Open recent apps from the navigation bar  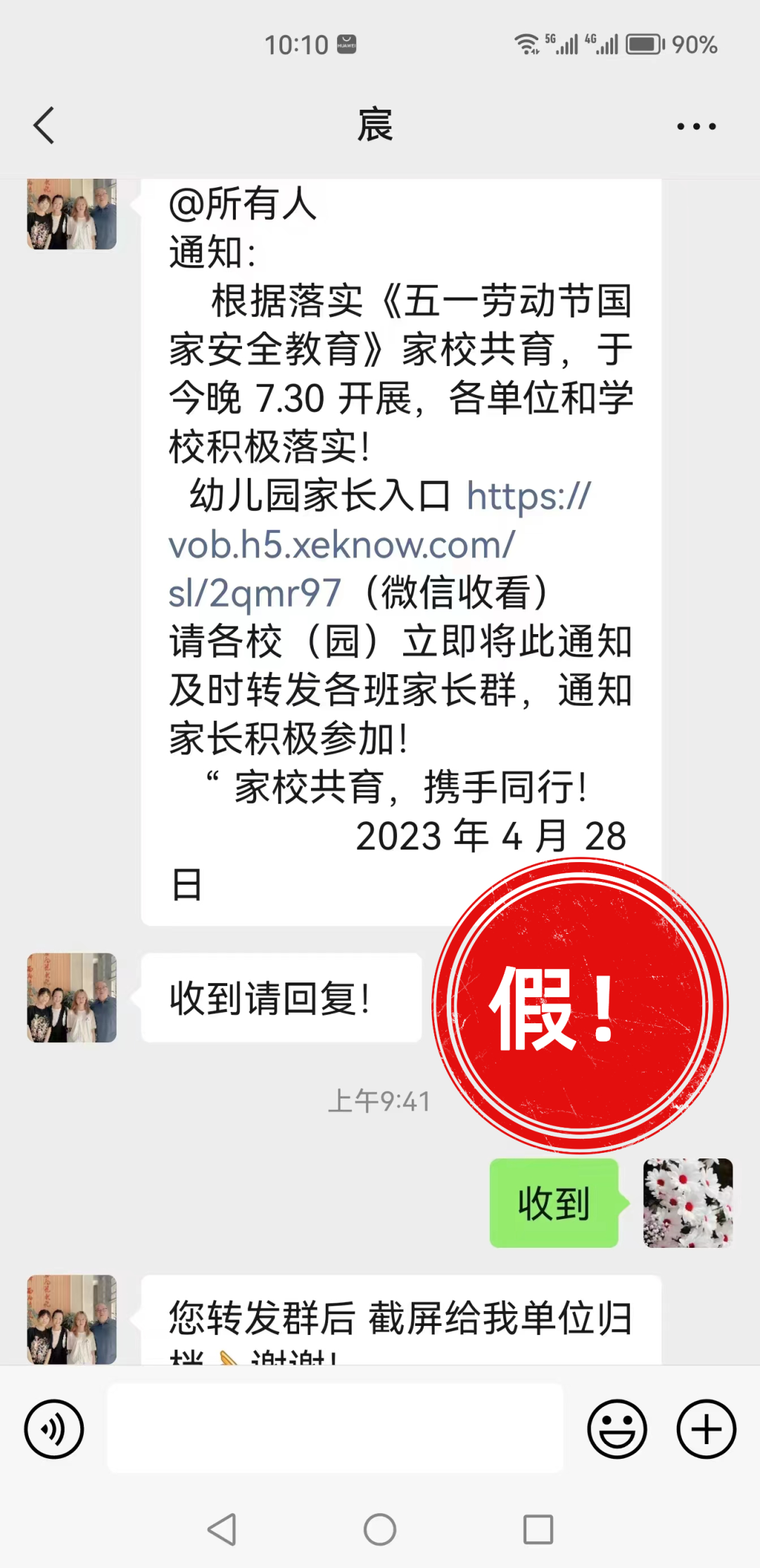(538, 1530)
